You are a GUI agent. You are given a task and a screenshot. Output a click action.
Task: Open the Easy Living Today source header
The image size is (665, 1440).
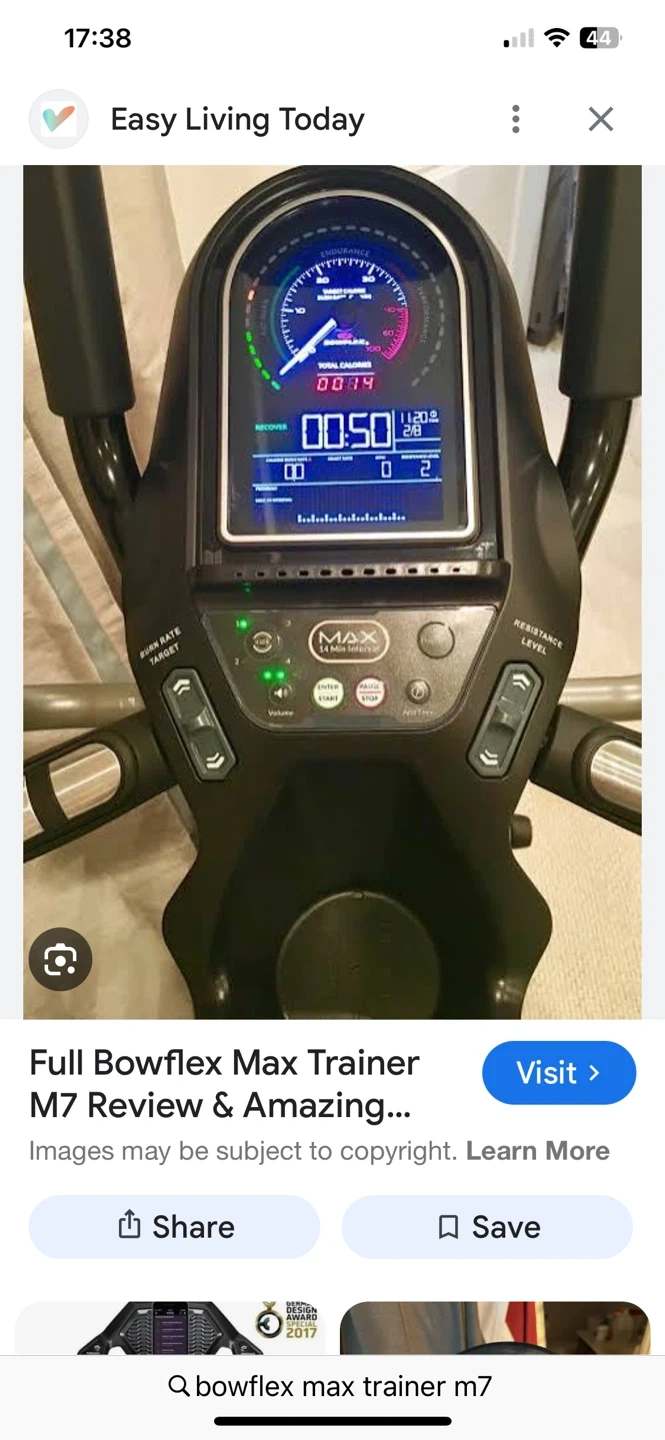pos(236,120)
